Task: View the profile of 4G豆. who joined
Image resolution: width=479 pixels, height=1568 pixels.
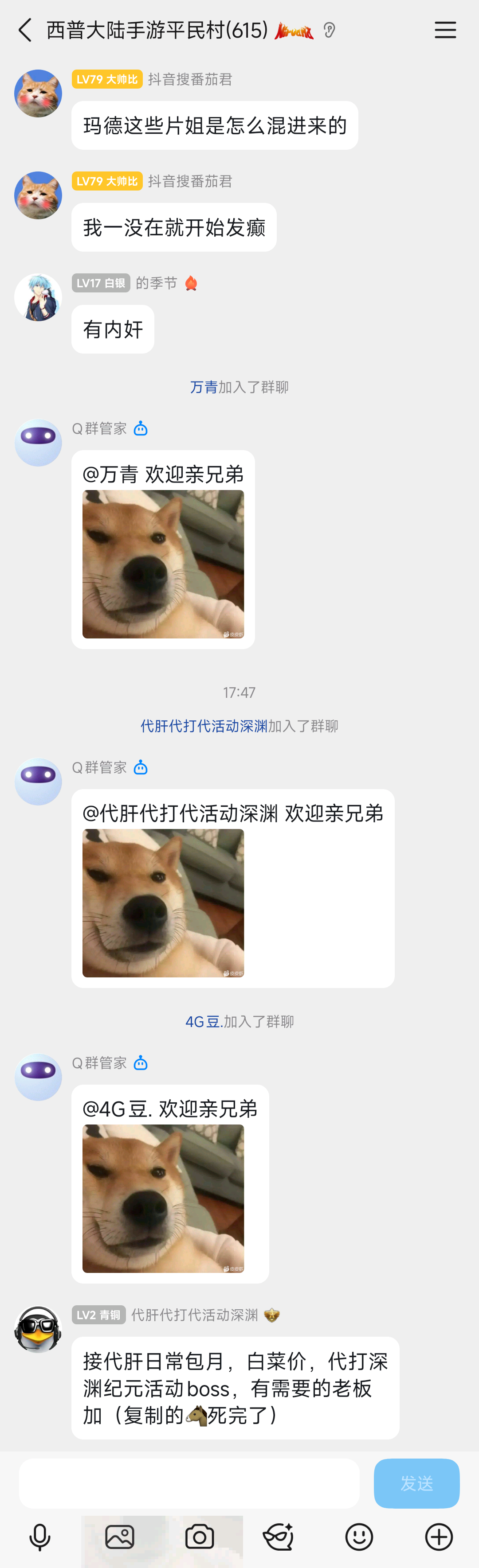Action: (204, 1021)
